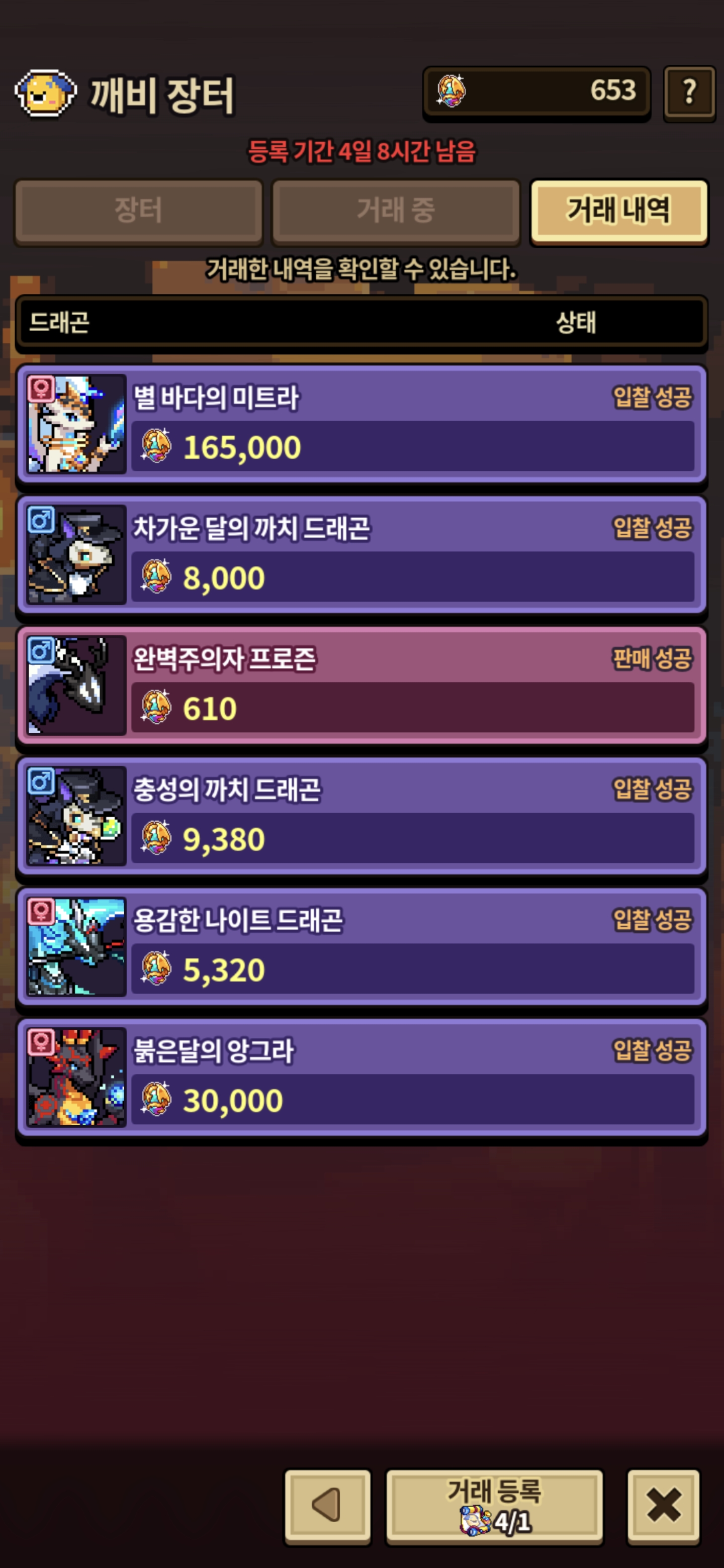Tap the 거래 등록 button
This screenshot has width=724, height=1568.
(x=494, y=1506)
